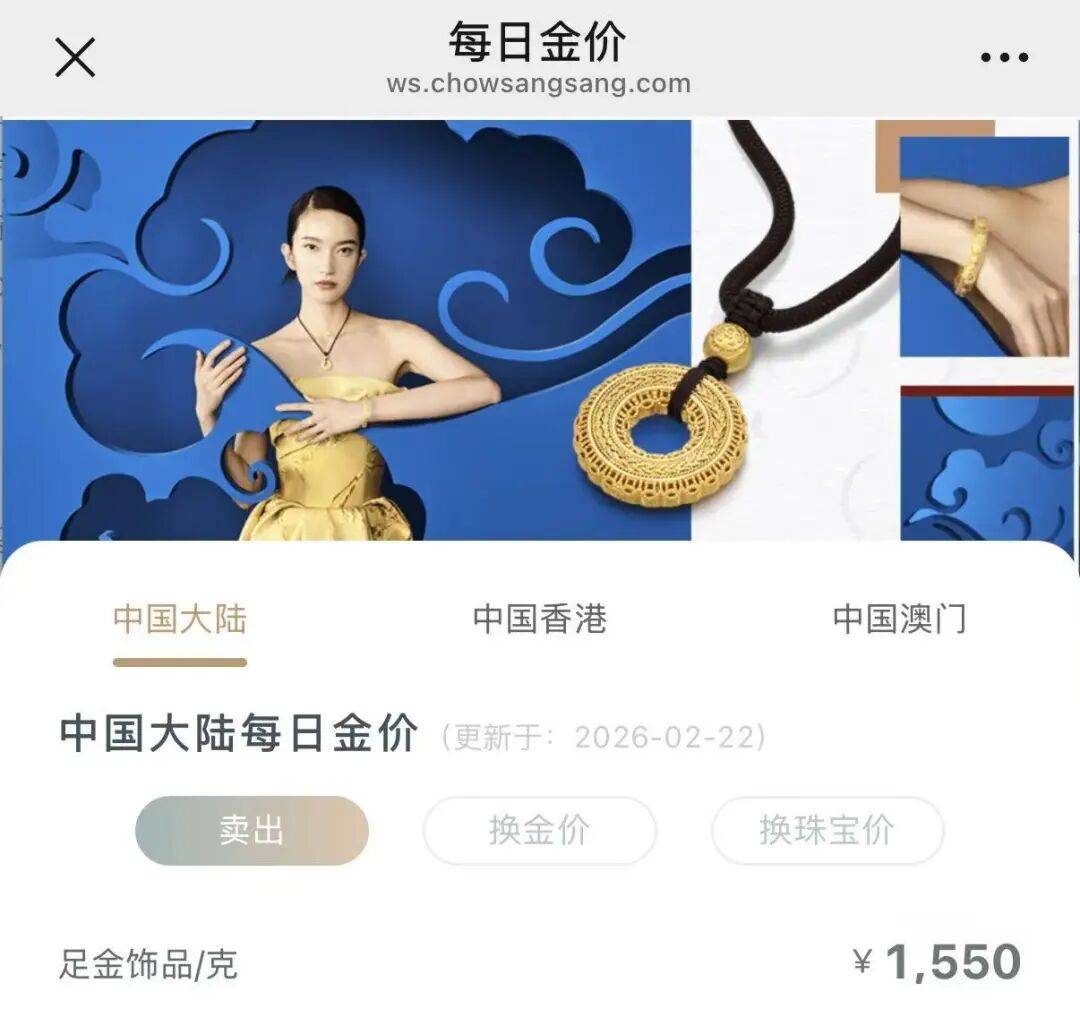Show the 换金价 prices
This screenshot has height=1017, width=1080.
(540, 831)
